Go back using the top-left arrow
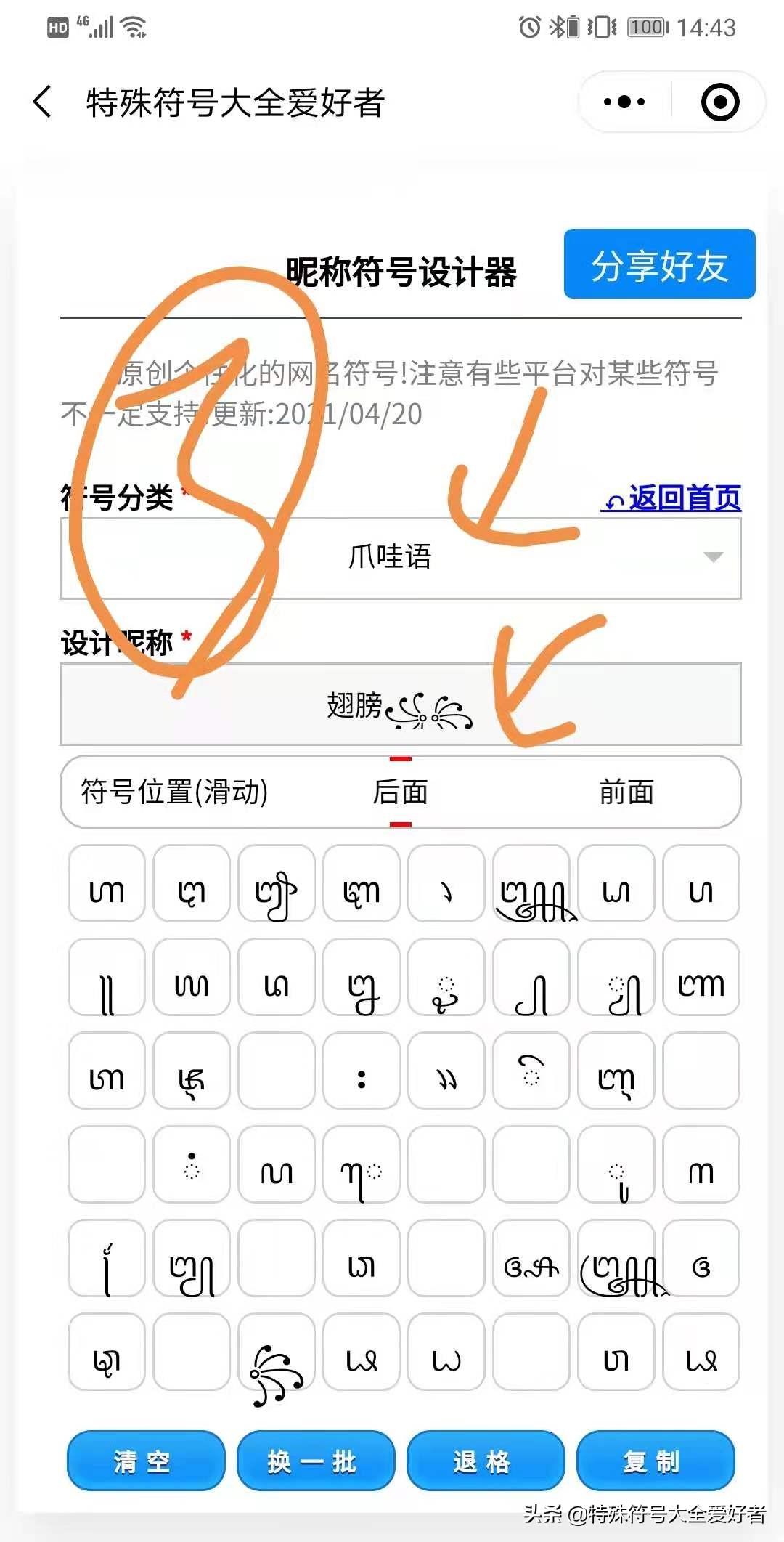Viewport: 784px width, 1542px height. [43, 102]
